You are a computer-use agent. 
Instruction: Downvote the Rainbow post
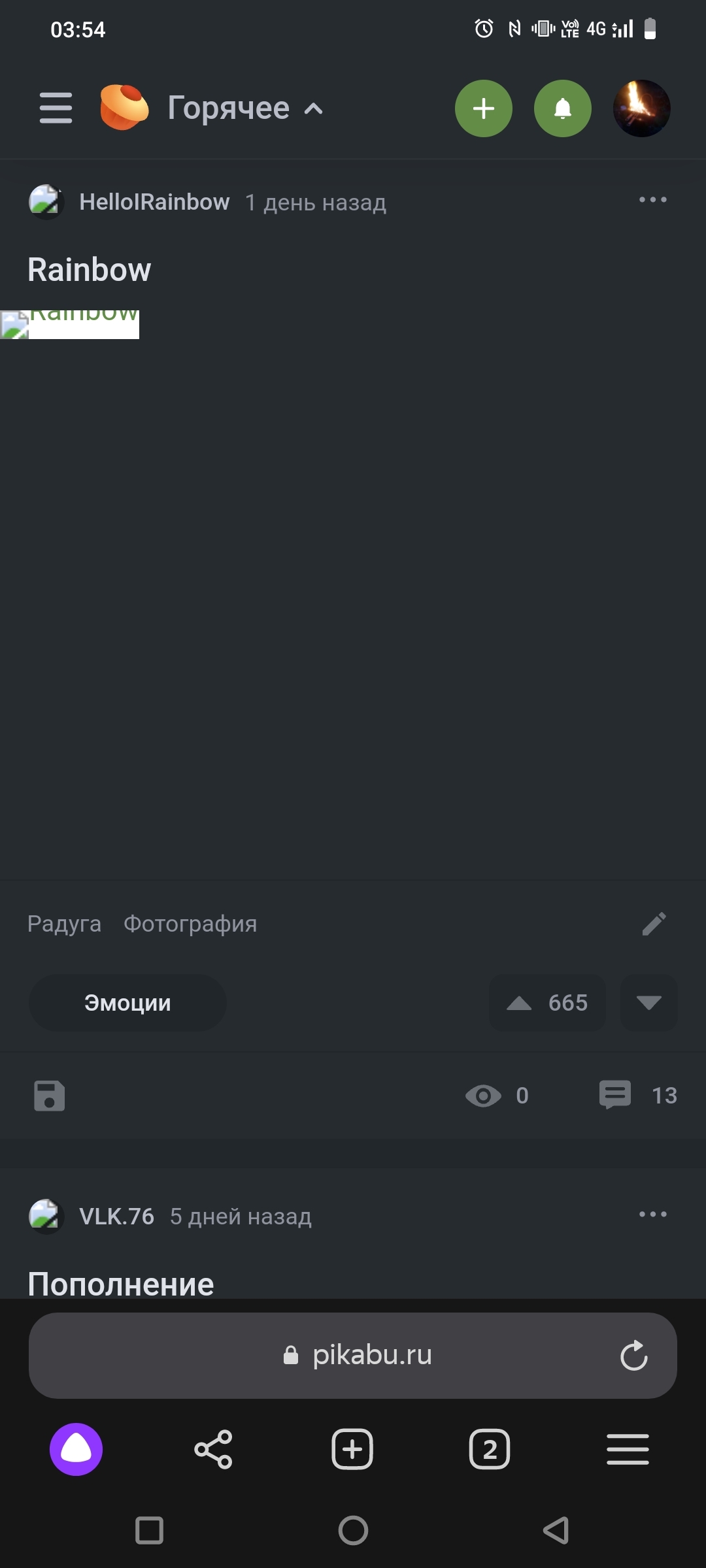[648, 1003]
